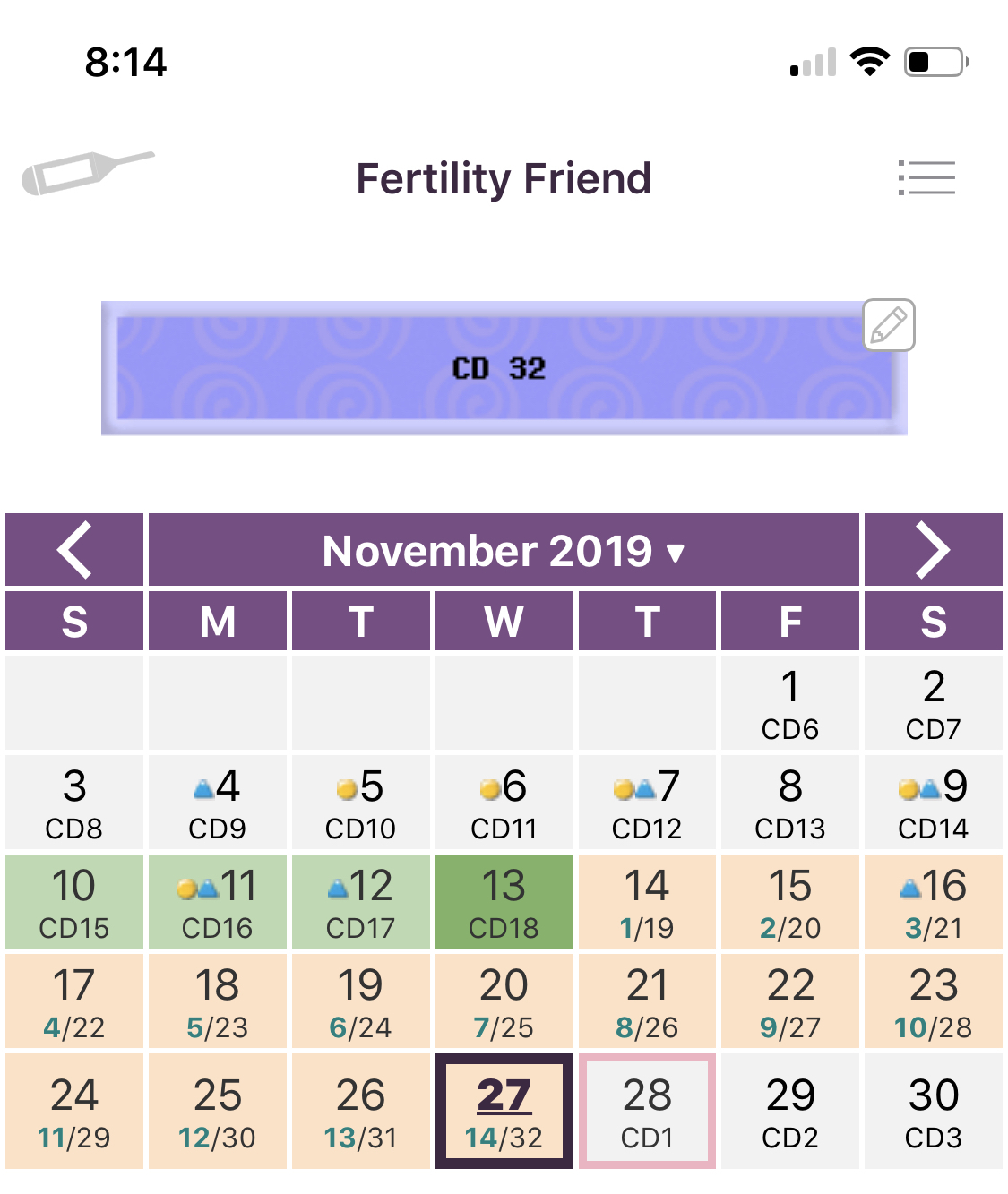Open November 11, CD16
The image size is (1008, 1194).
(218, 901)
